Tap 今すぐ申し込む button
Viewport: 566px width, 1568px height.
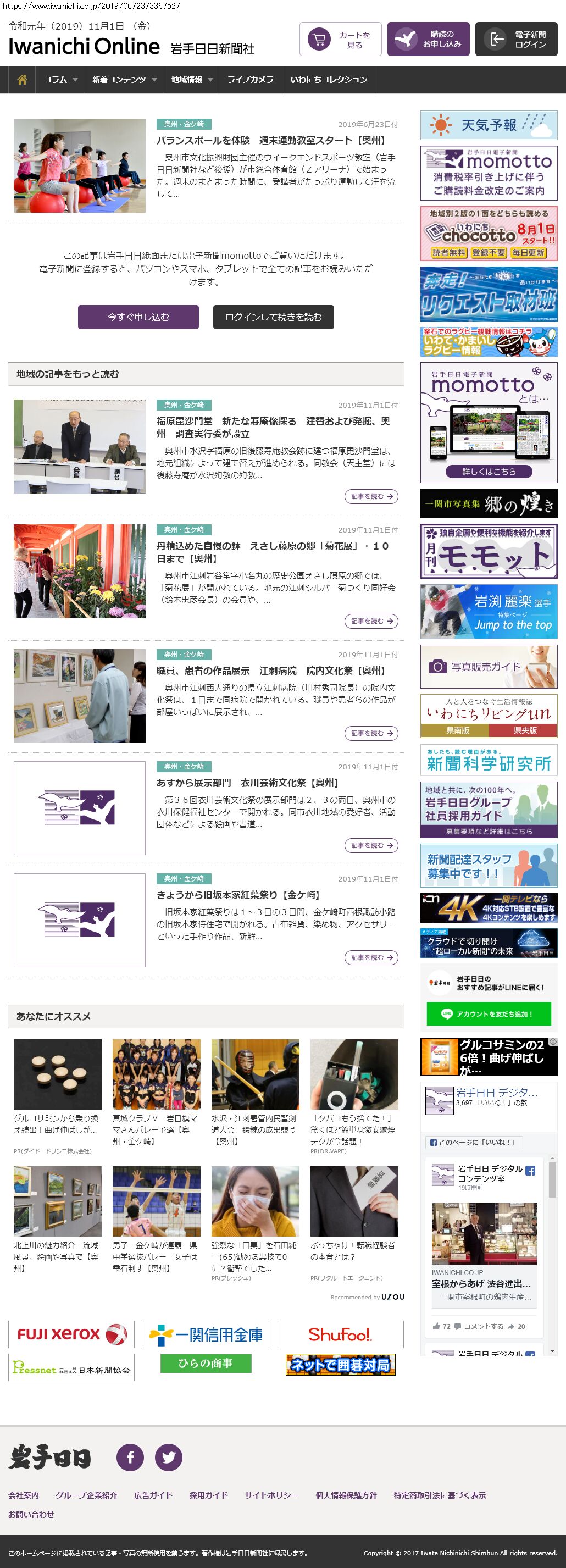click(x=138, y=317)
